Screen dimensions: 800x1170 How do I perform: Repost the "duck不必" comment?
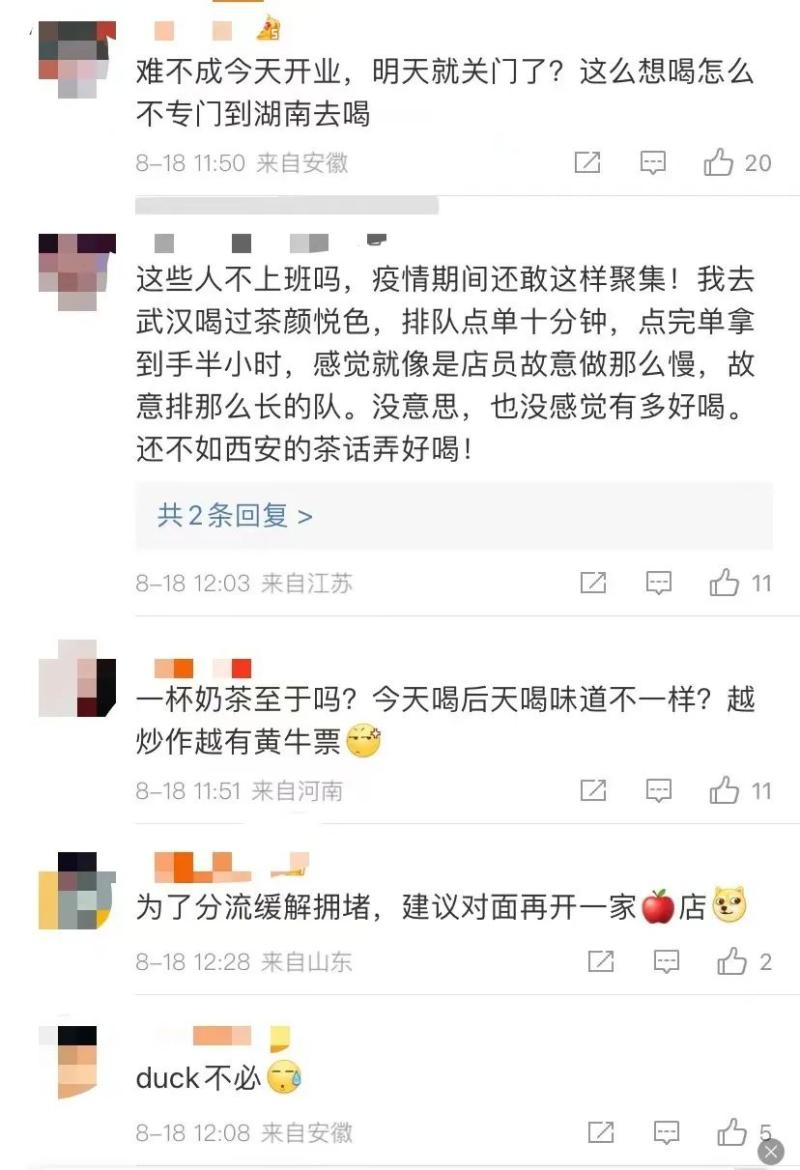click(600, 1133)
